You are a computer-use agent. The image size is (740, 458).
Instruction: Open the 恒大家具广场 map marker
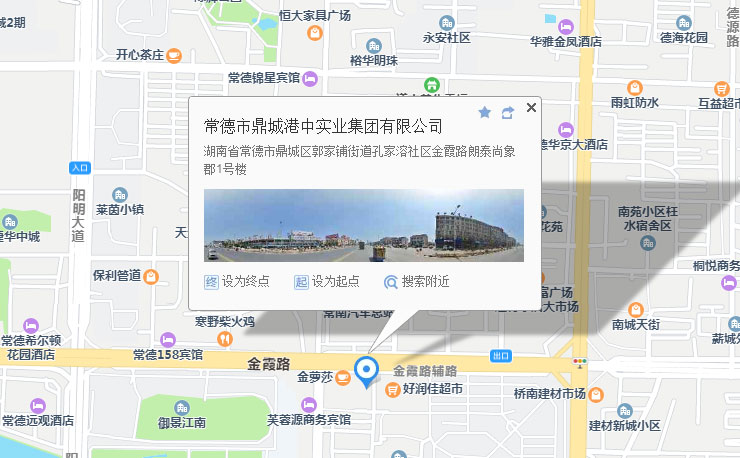(315, 33)
